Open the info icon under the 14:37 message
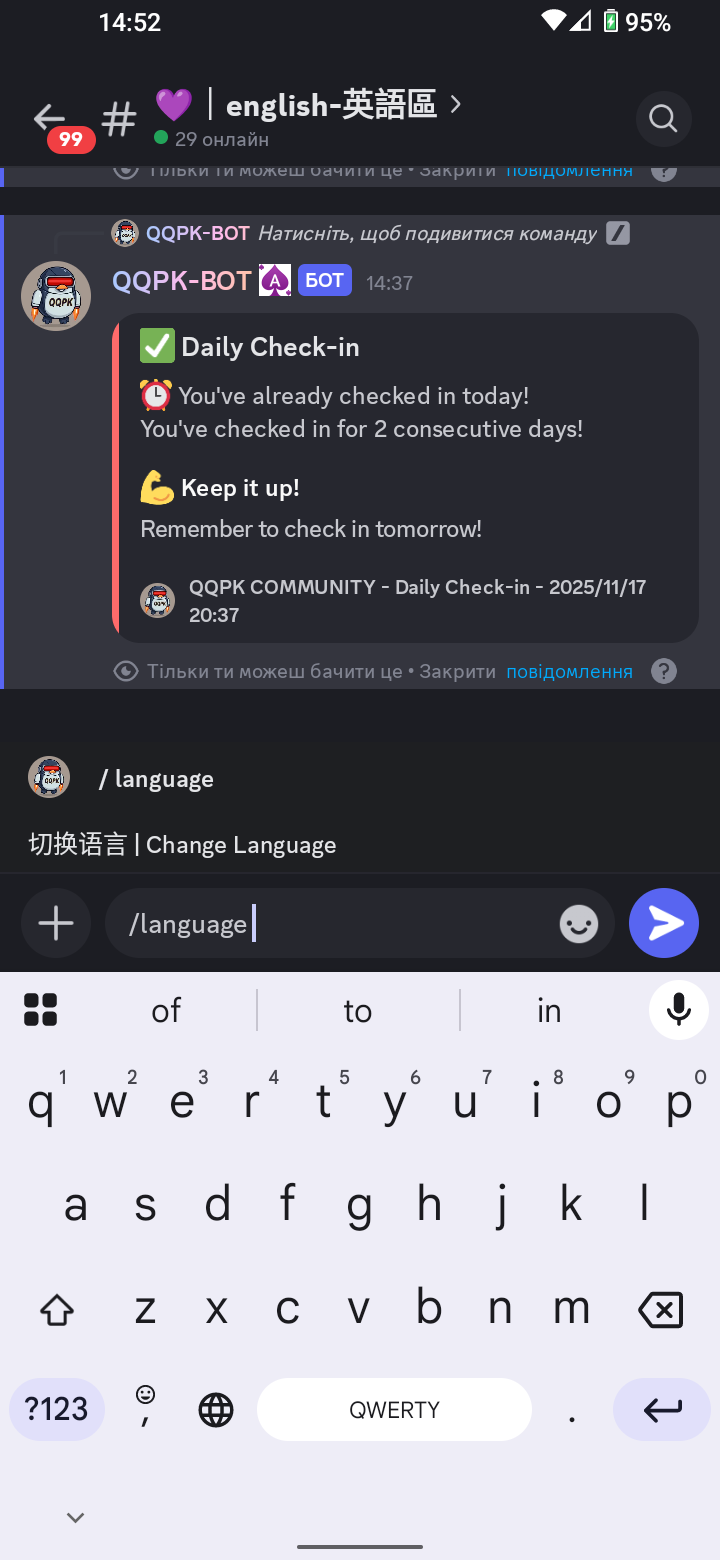 664,671
